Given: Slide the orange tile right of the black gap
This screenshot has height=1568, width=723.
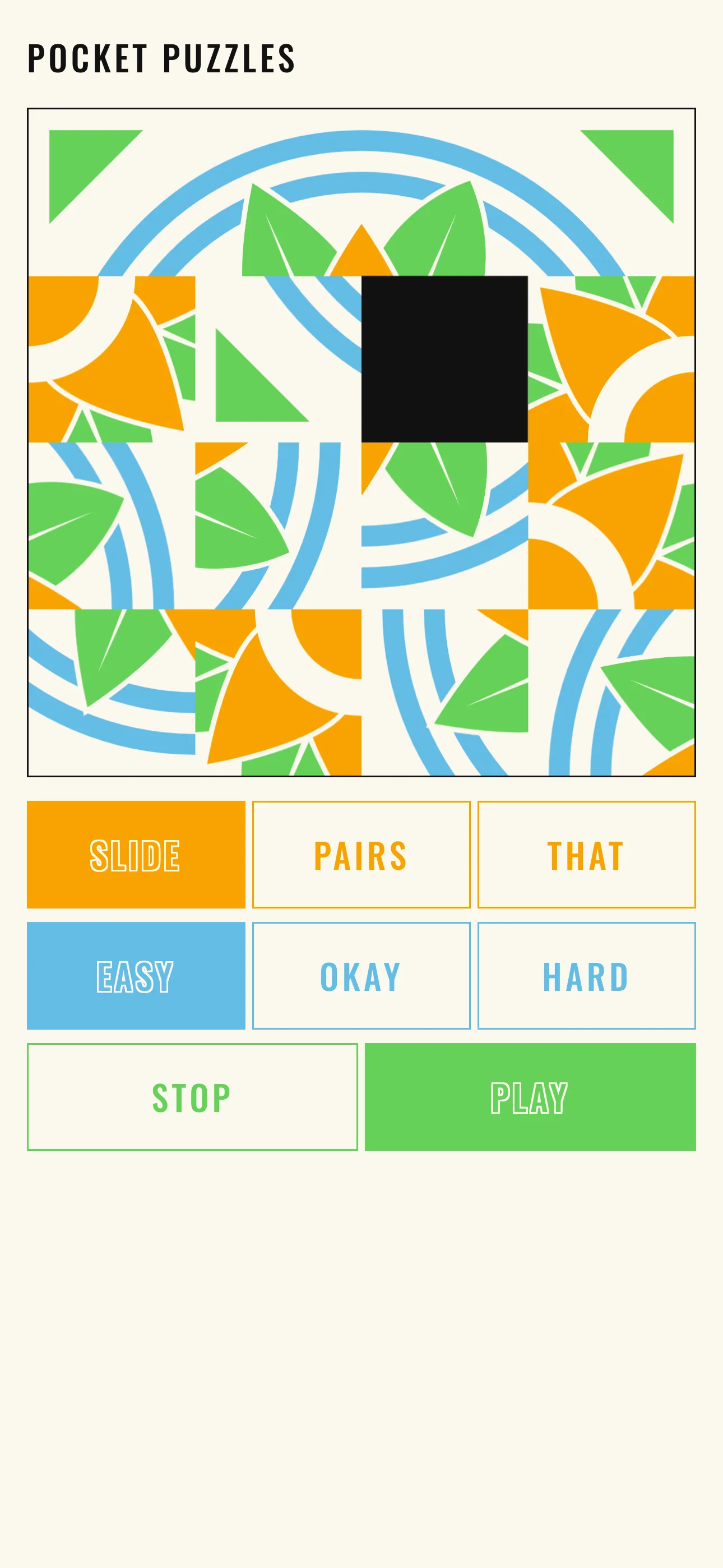Looking at the screenshot, I should 611,359.
